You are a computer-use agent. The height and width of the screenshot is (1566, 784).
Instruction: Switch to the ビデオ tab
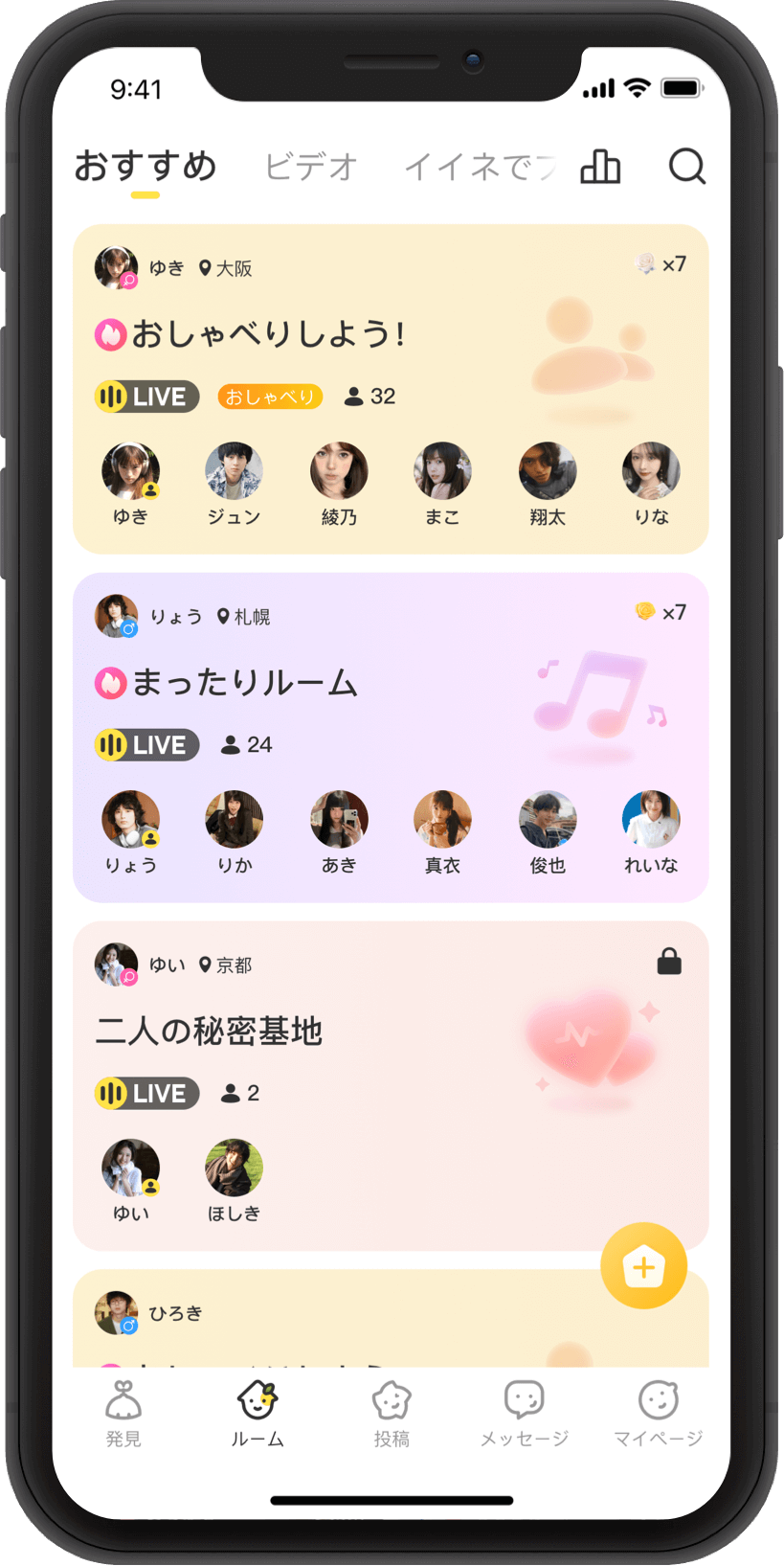pyautogui.click(x=311, y=167)
